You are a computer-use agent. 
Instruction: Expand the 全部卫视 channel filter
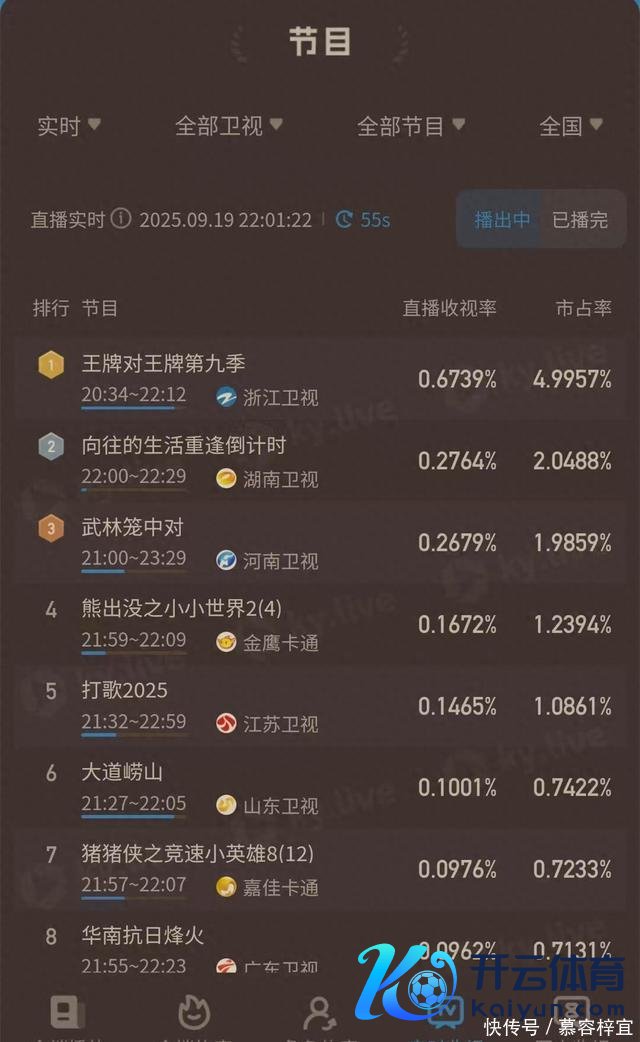click(x=229, y=126)
